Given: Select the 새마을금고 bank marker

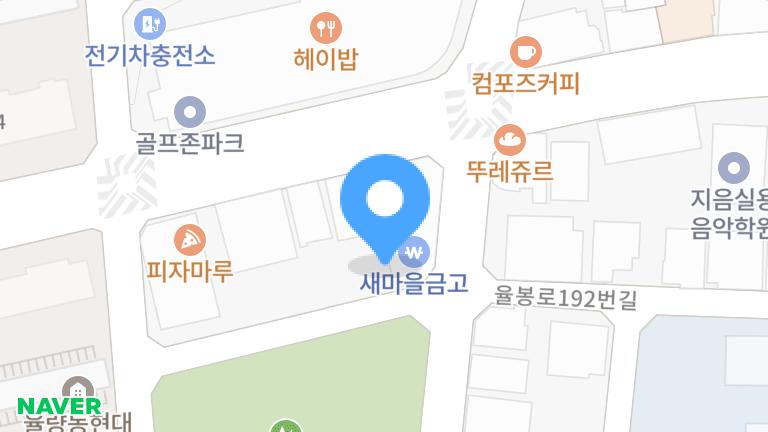Looking at the screenshot, I should click(x=414, y=251).
